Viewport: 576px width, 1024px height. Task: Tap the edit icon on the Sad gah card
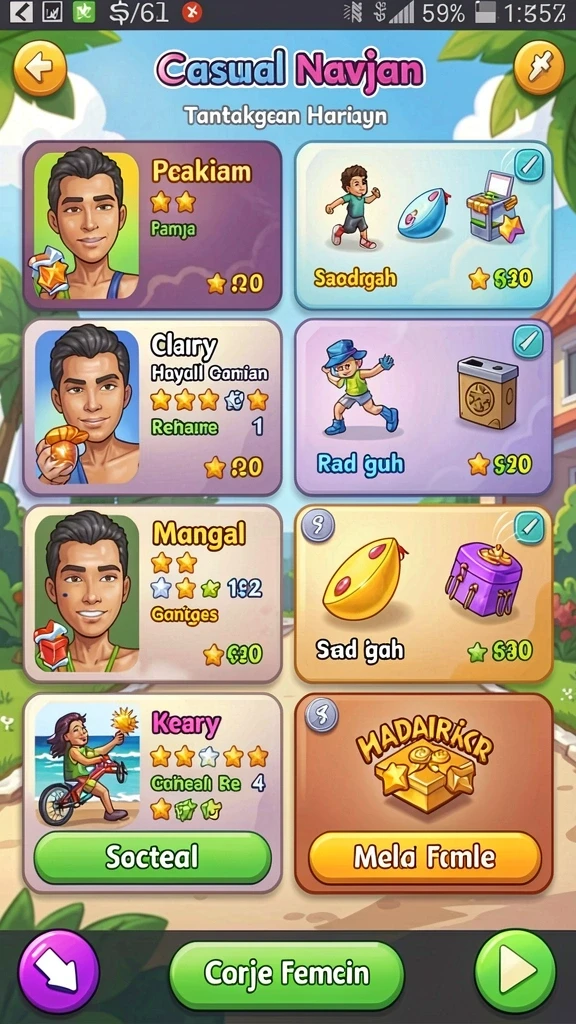click(x=528, y=529)
